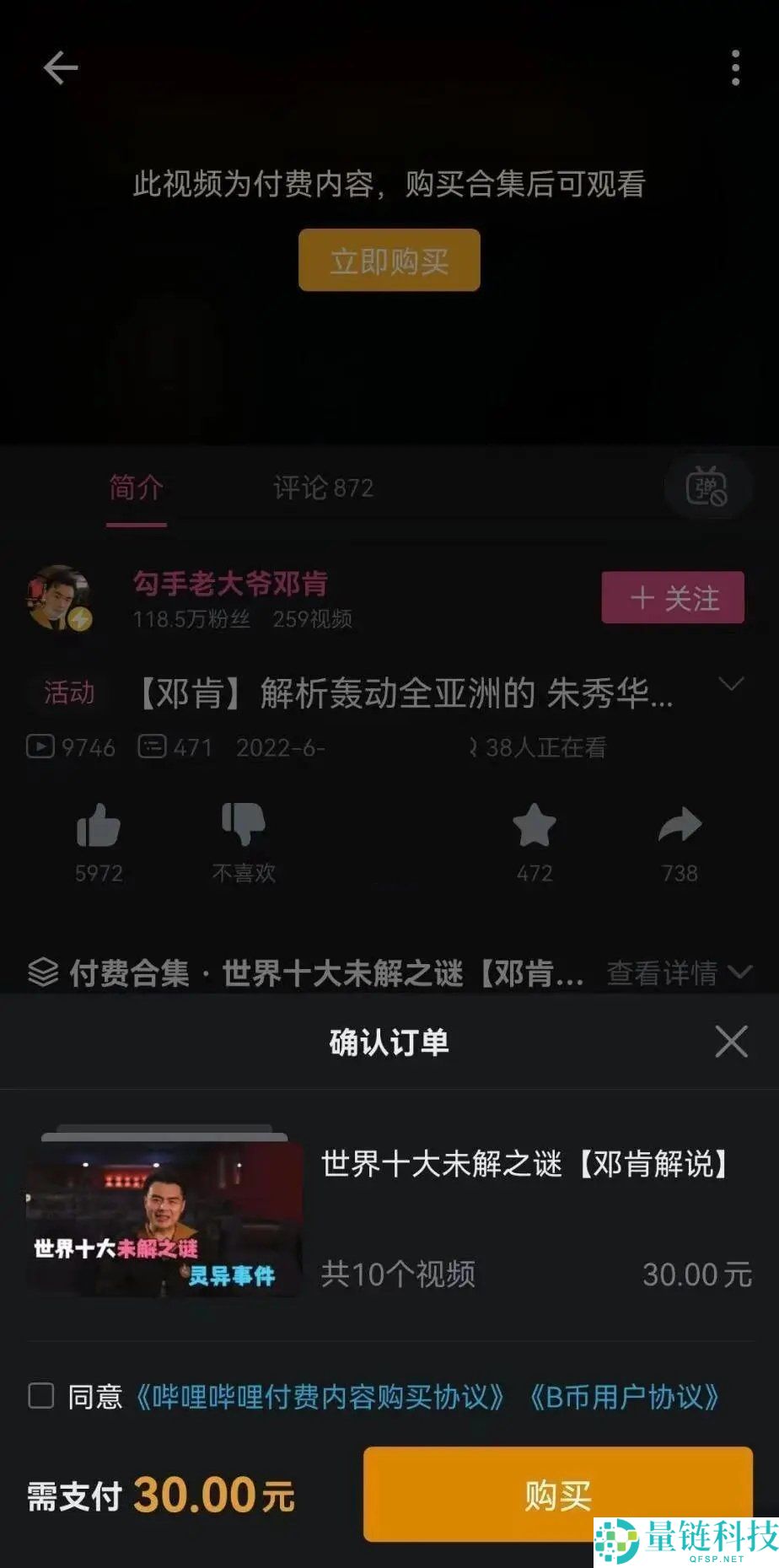This screenshot has width=779, height=1568.
Task: Follow the uploader with + 关注
Action: pos(673,598)
